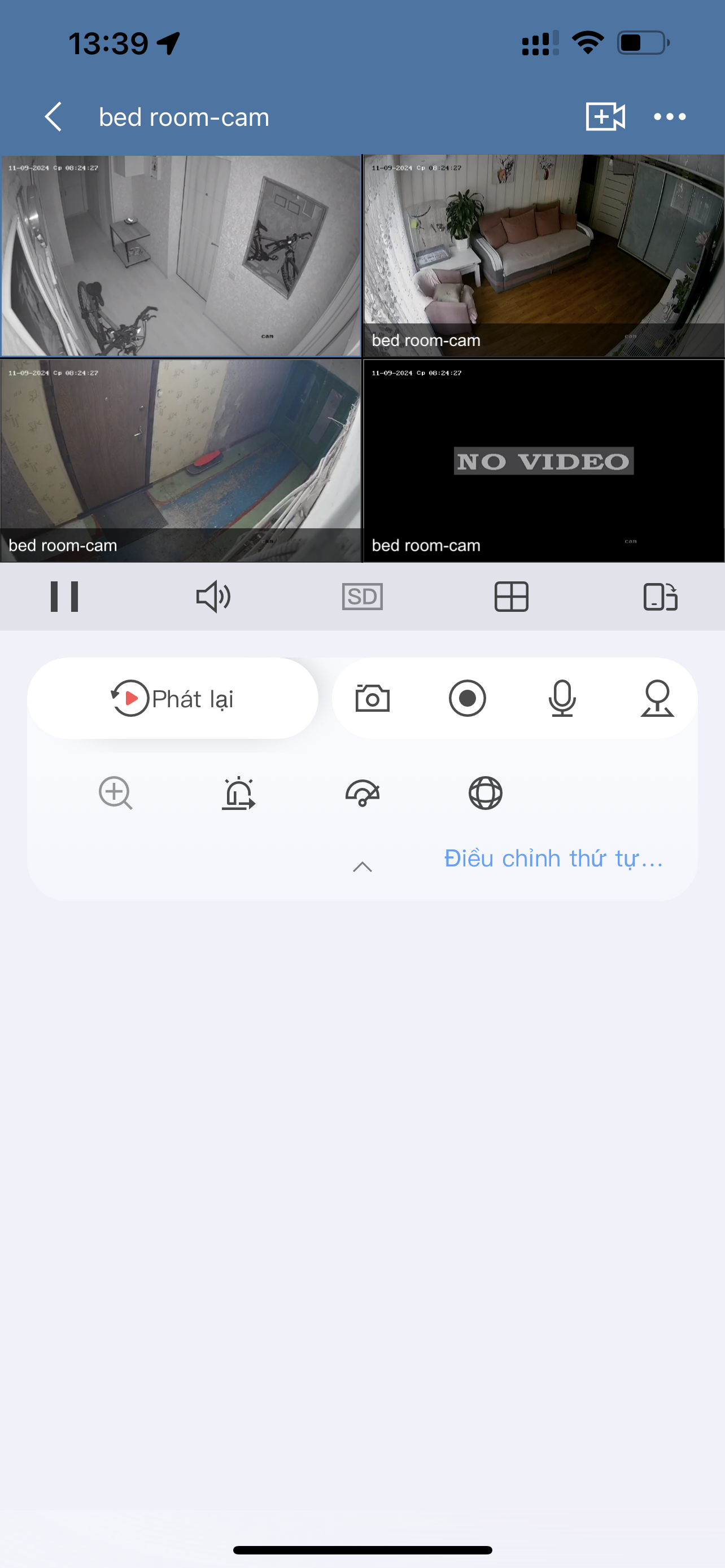The height and width of the screenshot is (1568, 725).
Task: Open Điều chỉnh thứ tự link
Action: click(x=553, y=859)
